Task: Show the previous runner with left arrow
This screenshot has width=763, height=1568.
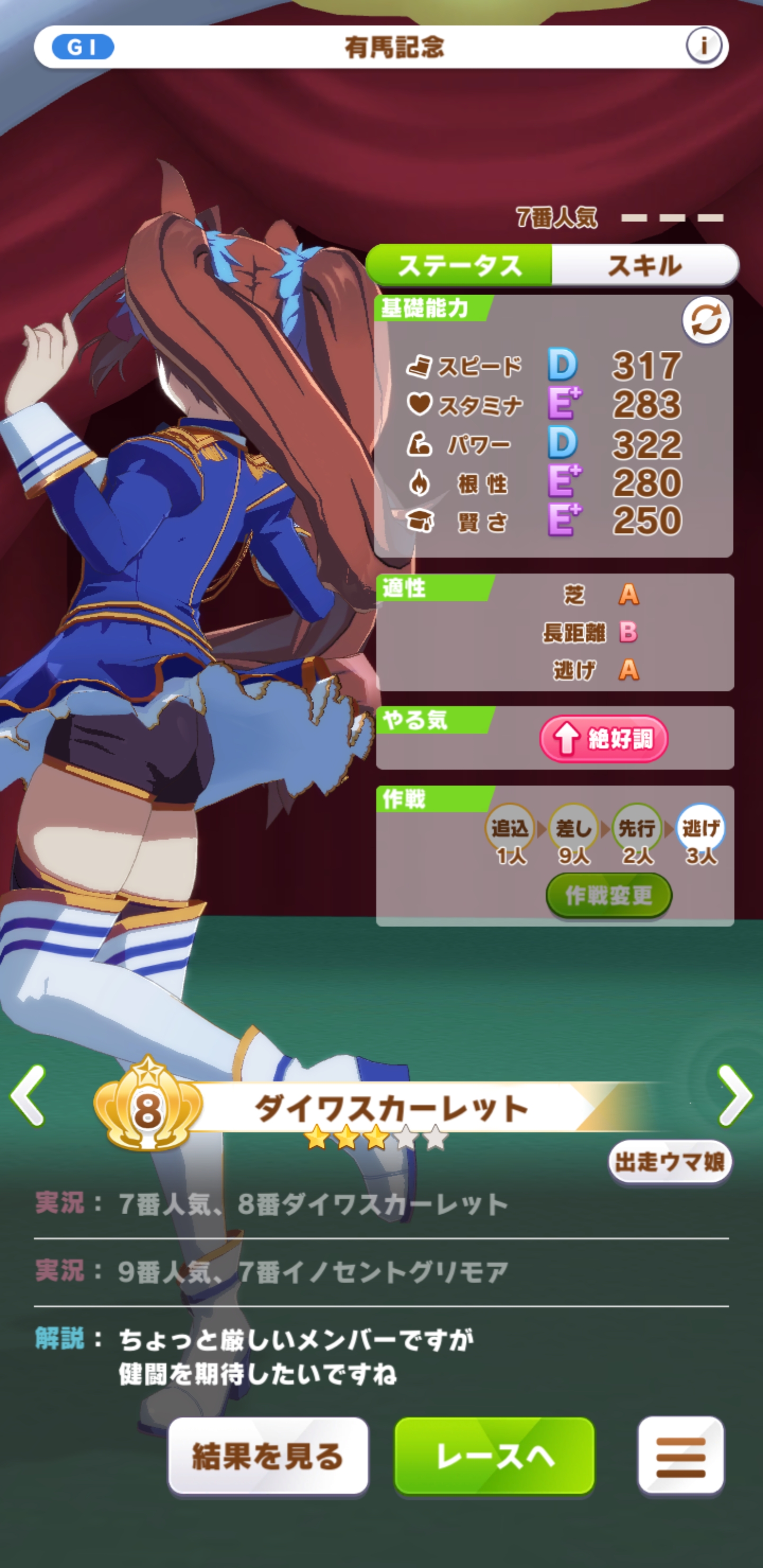Action: tap(28, 1095)
